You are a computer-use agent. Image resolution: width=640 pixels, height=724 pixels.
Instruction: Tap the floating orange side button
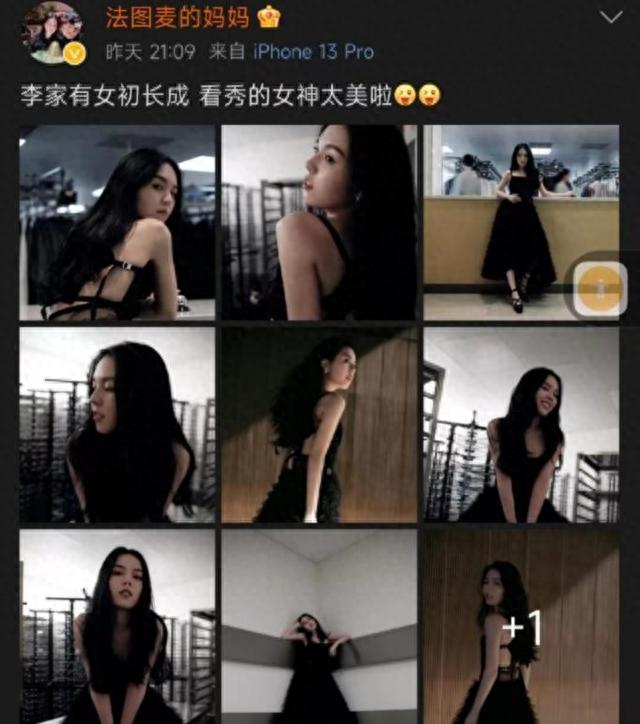coord(600,288)
